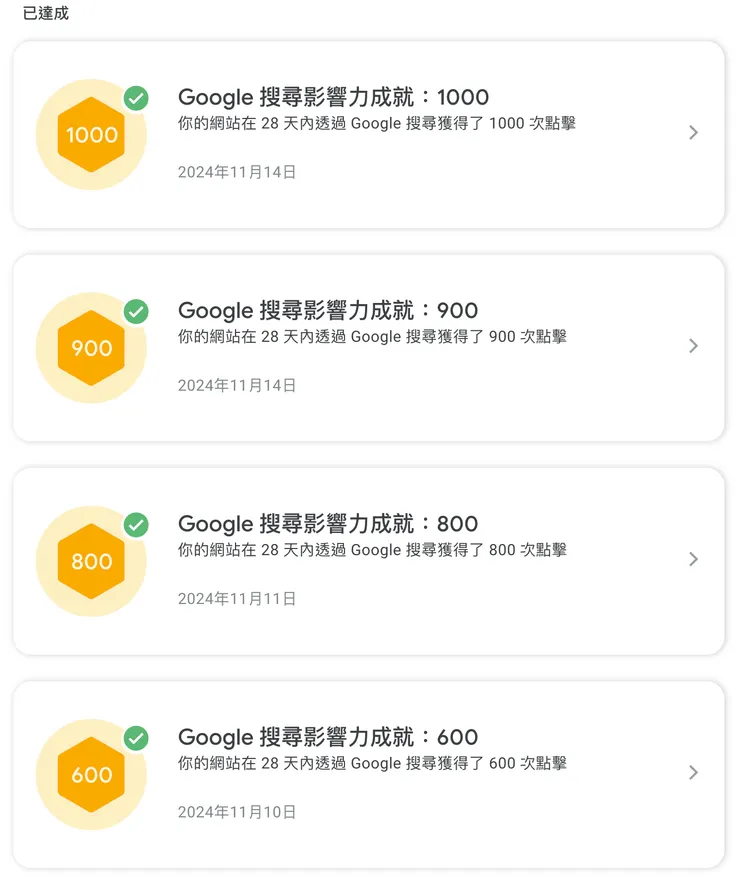Click the Google 搜尋影響力成就：900 title
This screenshot has width=740, height=877.
click(327, 310)
